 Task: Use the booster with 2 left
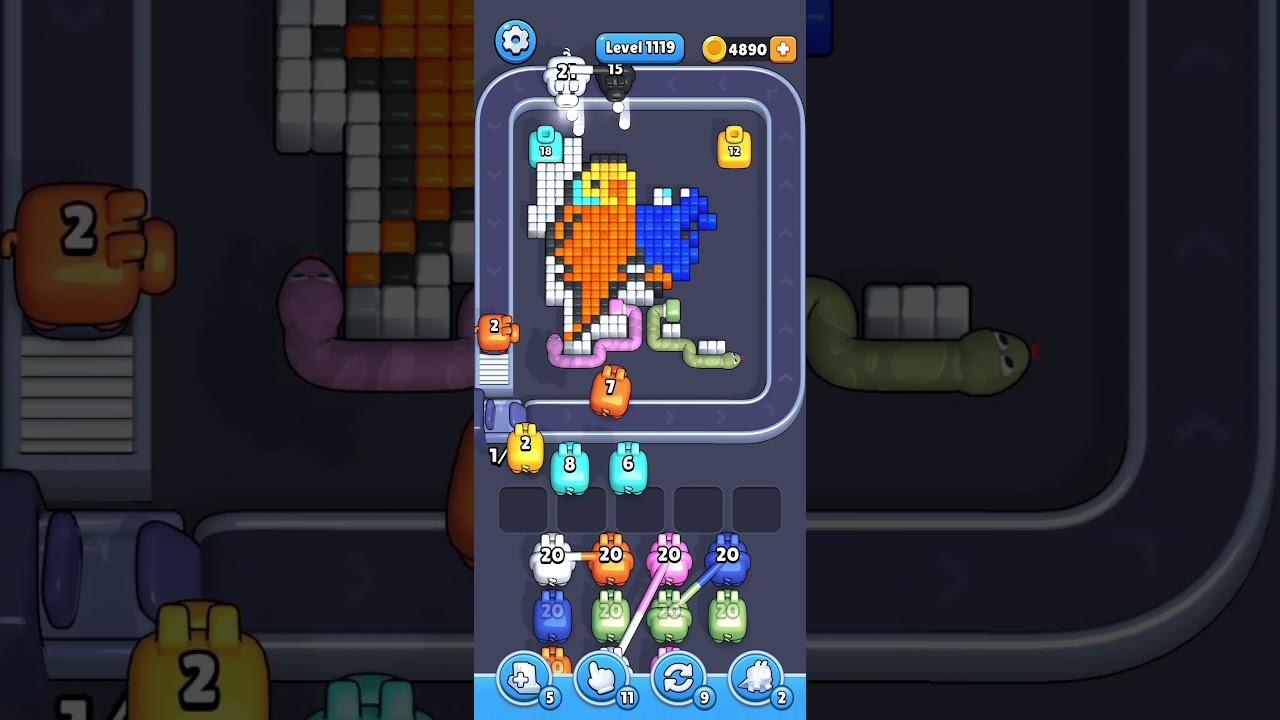point(756,679)
